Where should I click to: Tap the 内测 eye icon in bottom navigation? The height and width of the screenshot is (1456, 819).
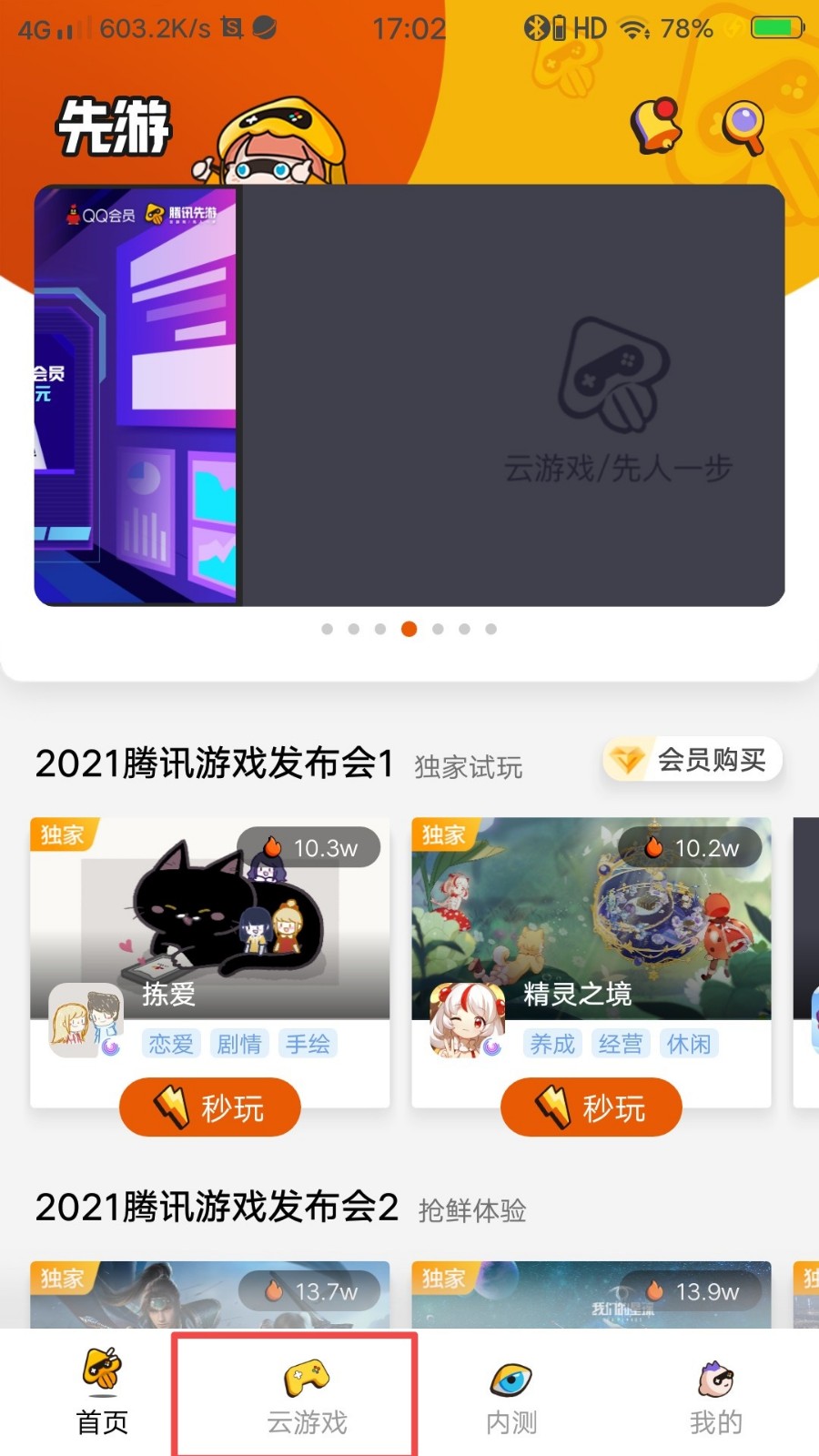click(x=510, y=1377)
